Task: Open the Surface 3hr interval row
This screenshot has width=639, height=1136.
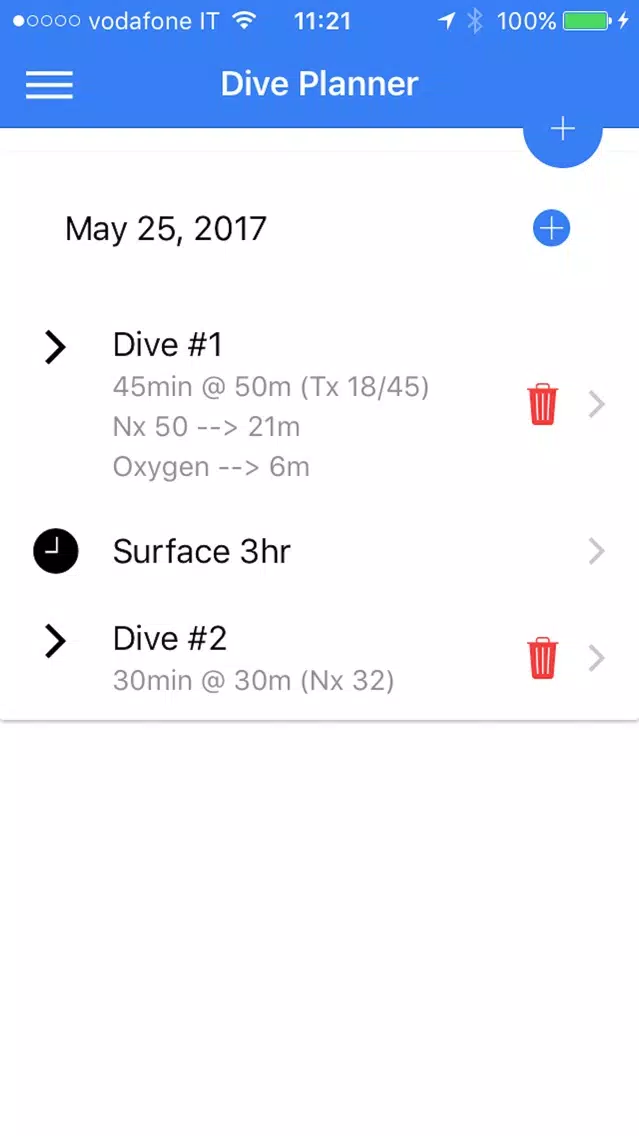Action: click(320, 551)
